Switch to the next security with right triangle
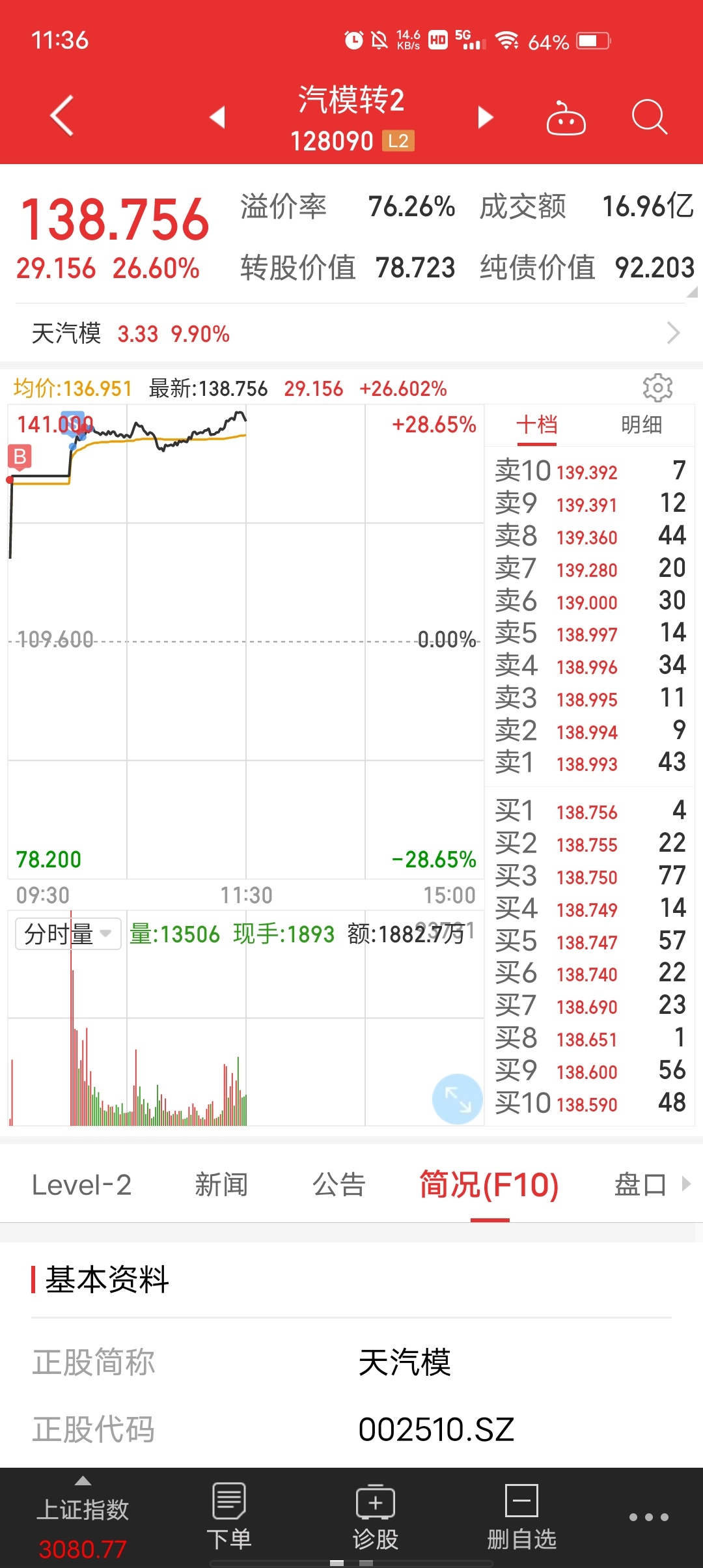Viewport: 703px width, 1568px height. (x=485, y=117)
